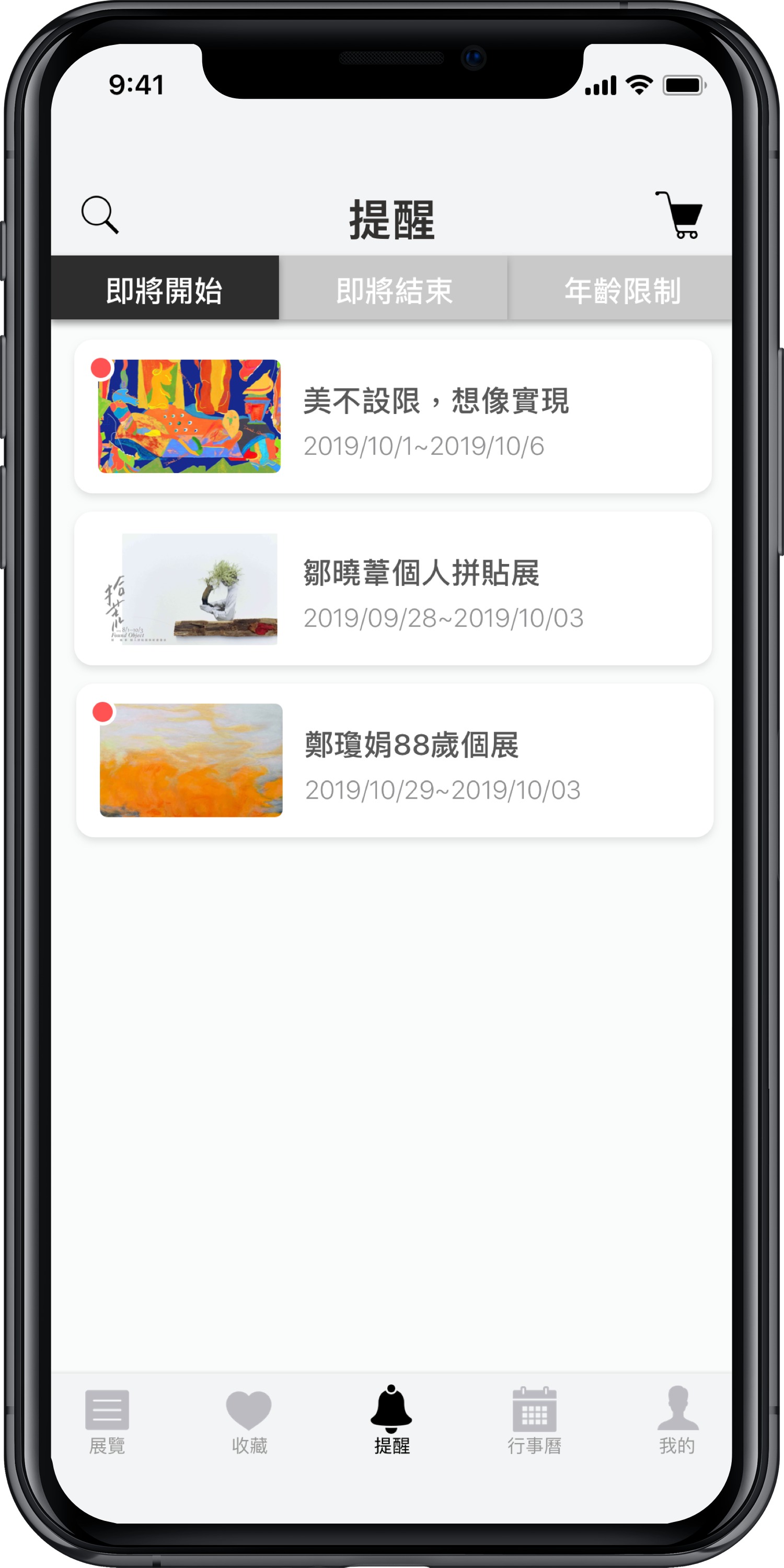Viewport: 784px width, 1568px height.
Task: Open the 美不設限，想像實現 exhibition card
Action: click(393, 417)
